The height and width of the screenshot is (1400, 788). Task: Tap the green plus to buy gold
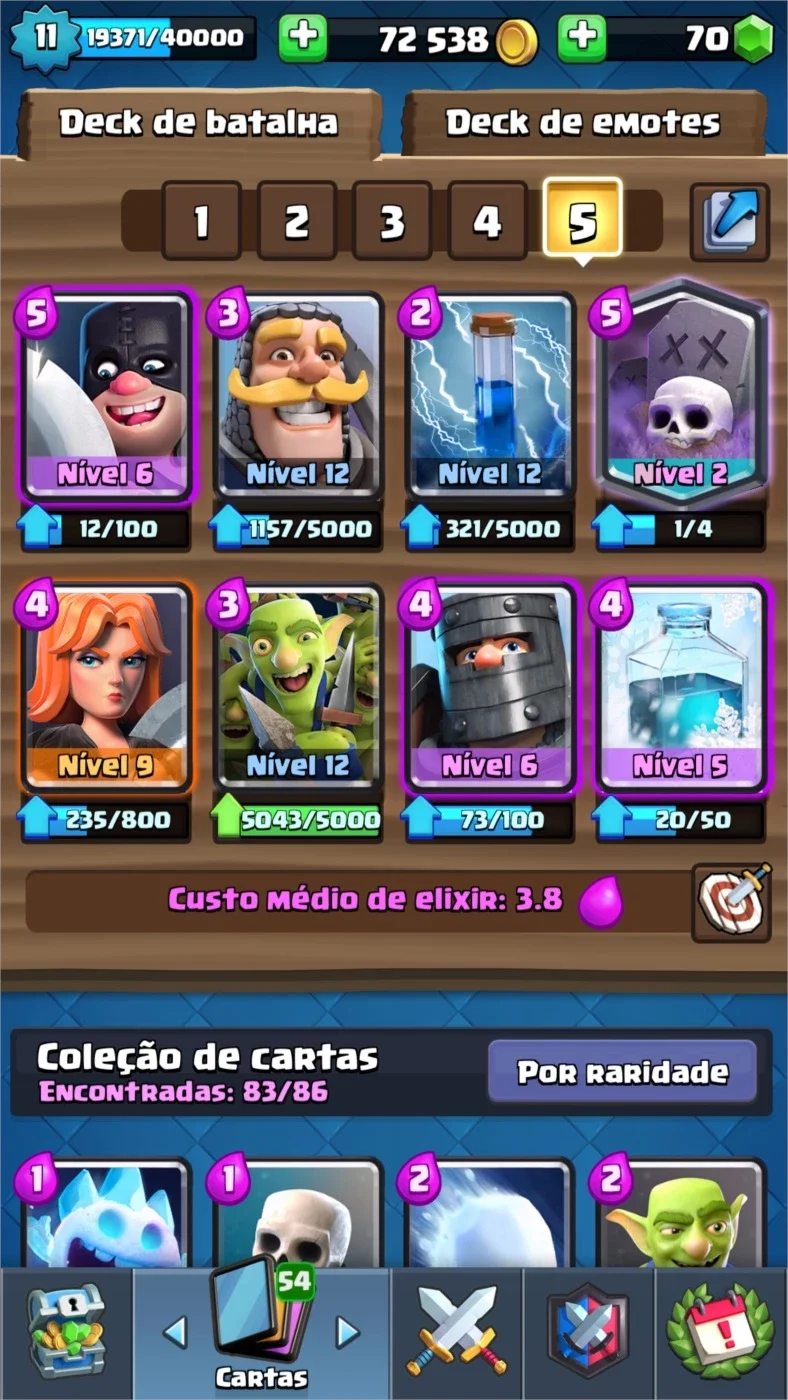[303, 39]
